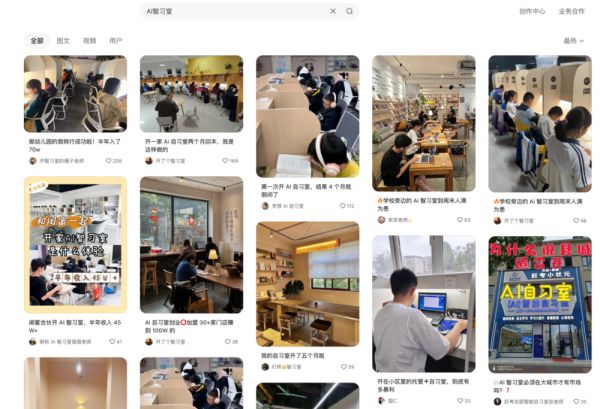Switch to the 视频 tab
This screenshot has width=600, height=409.
point(90,41)
